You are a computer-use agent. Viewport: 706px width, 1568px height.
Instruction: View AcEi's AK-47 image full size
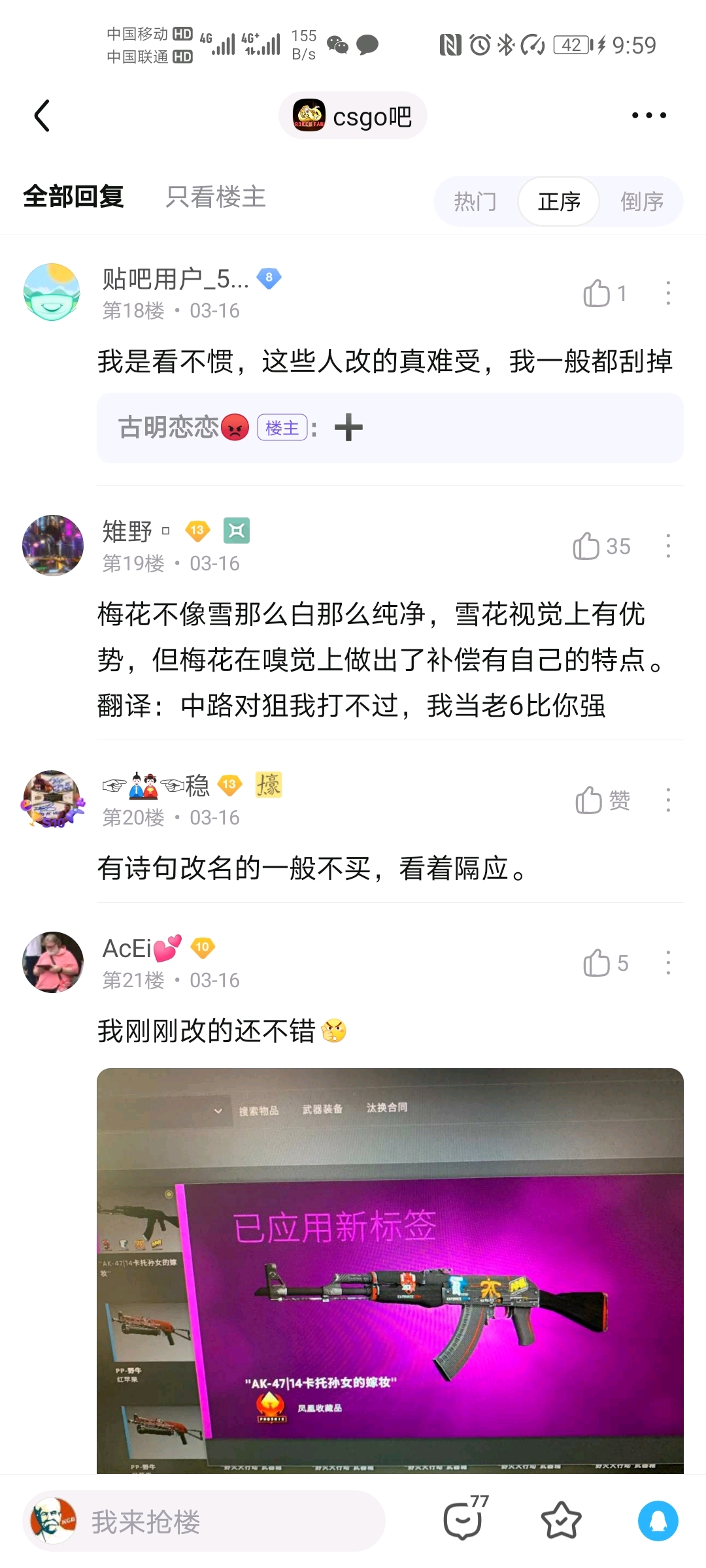coord(390,1271)
